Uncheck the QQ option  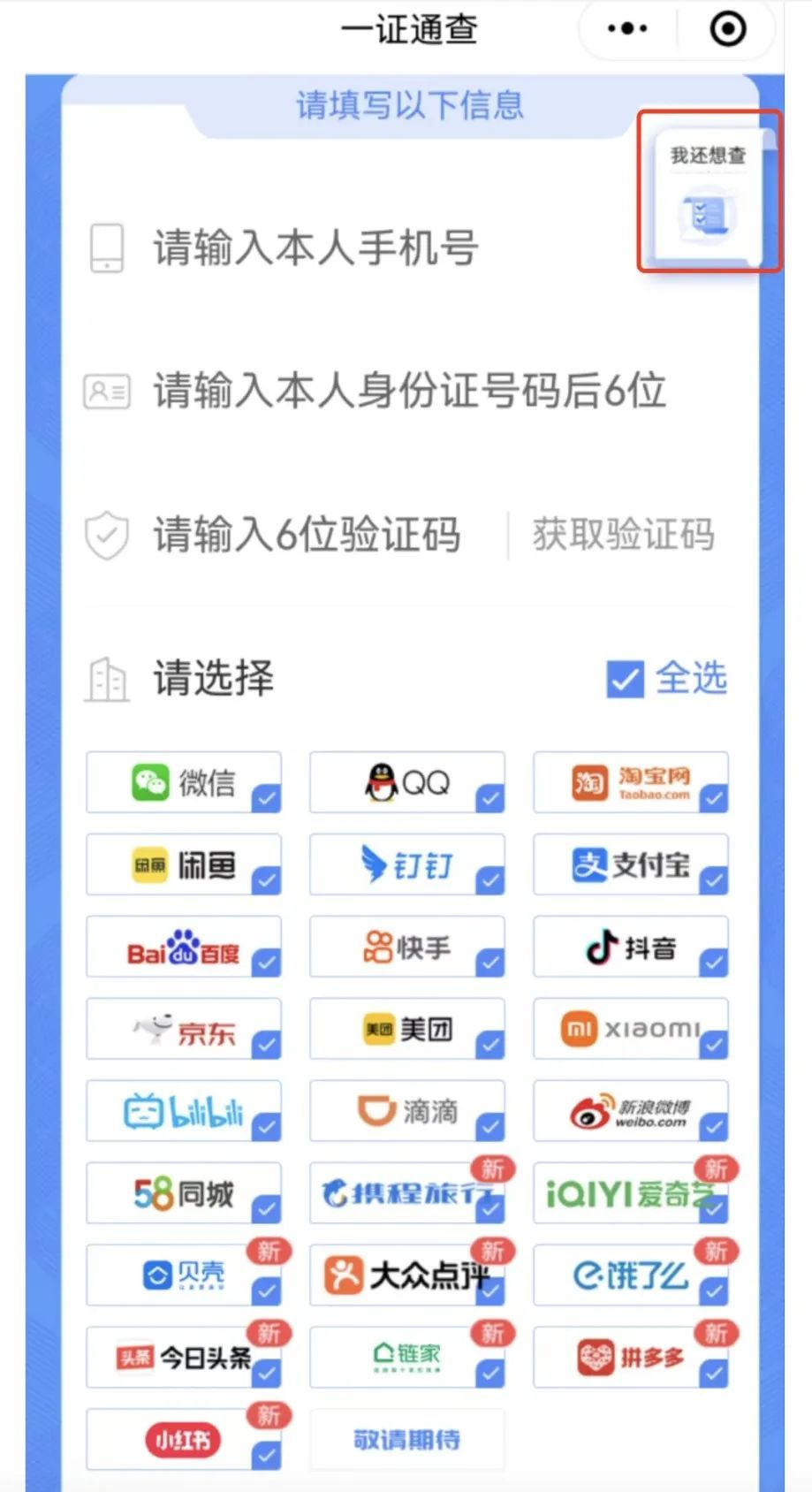coord(407,782)
